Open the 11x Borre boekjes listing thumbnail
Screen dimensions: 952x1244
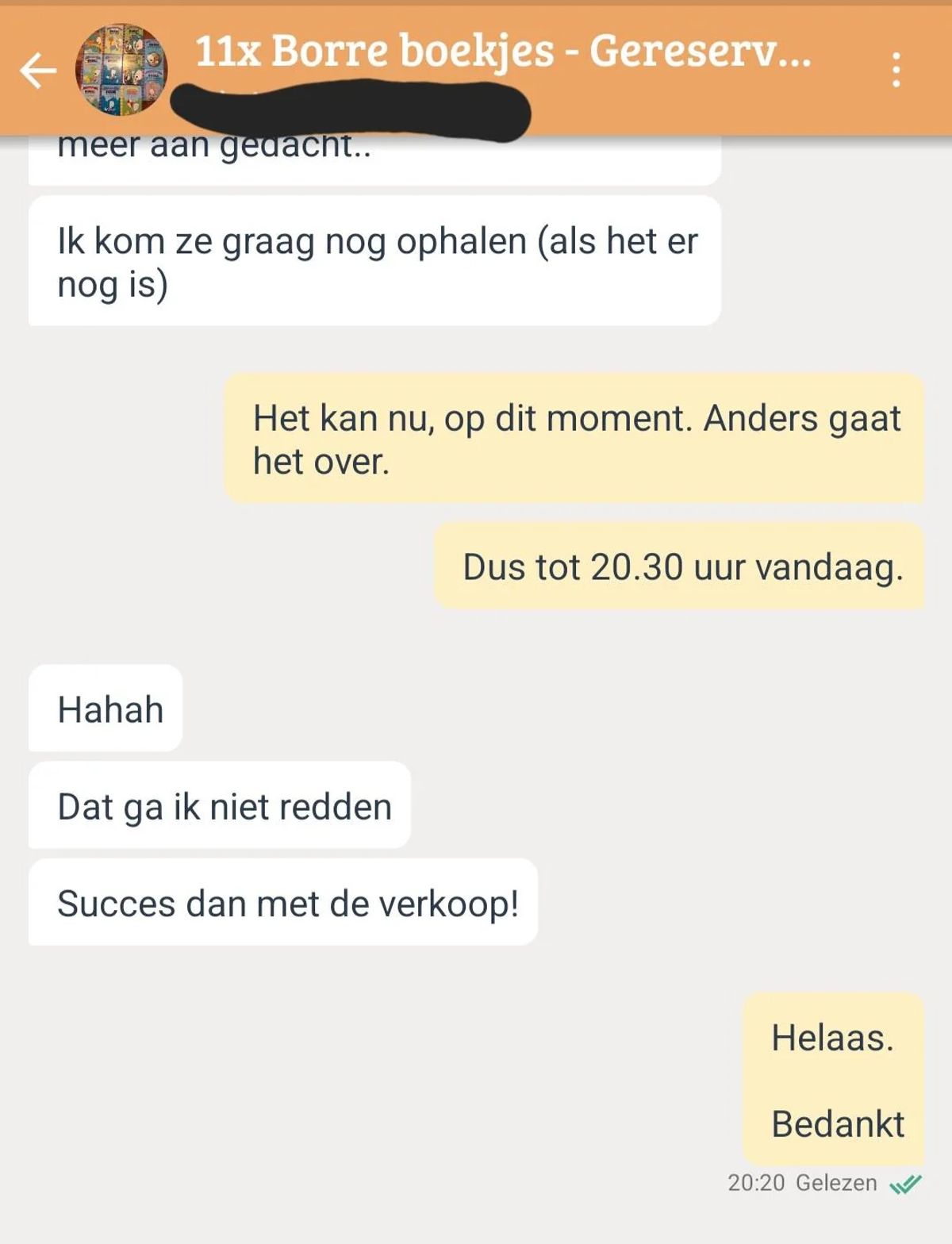pyautogui.click(x=121, y=70)
